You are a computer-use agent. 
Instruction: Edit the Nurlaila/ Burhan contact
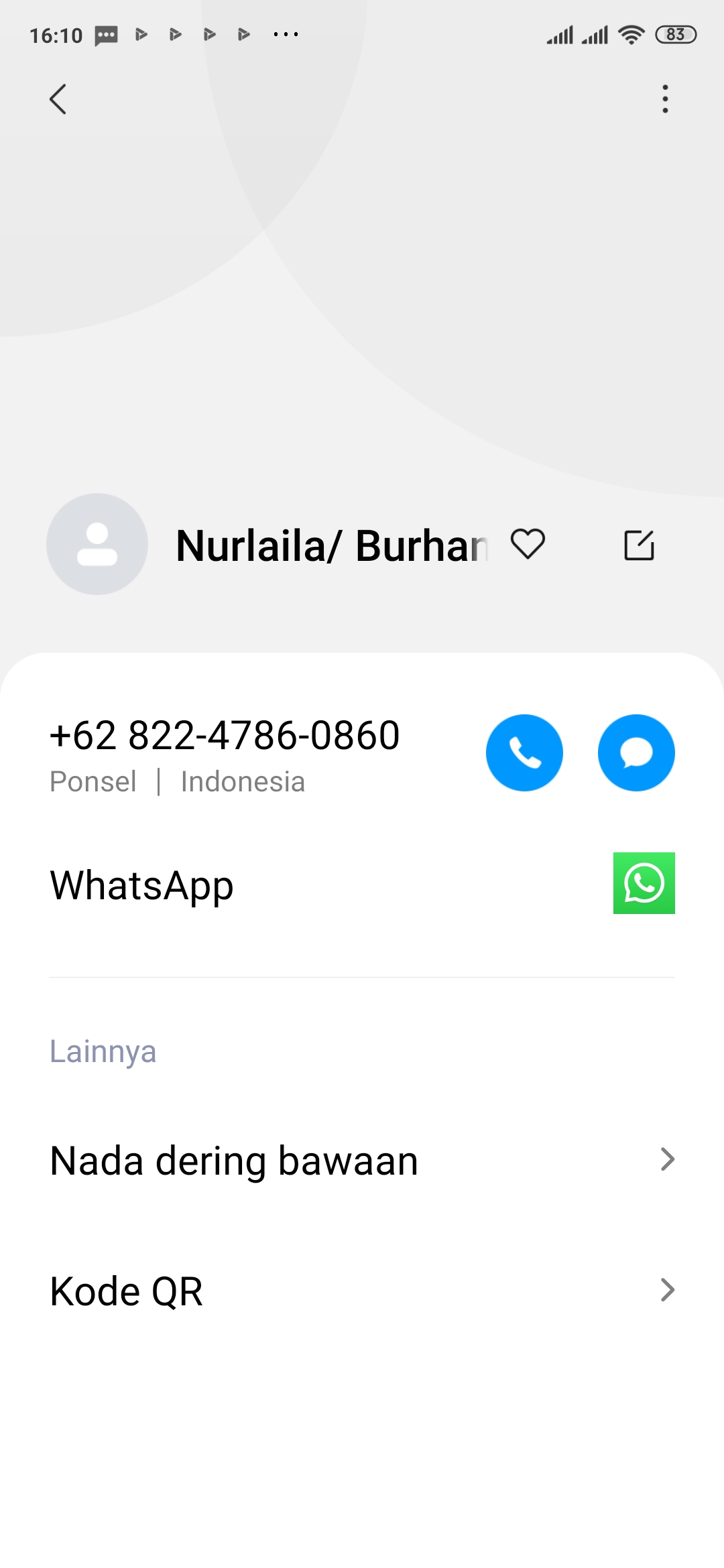click(x=639, y=545)
